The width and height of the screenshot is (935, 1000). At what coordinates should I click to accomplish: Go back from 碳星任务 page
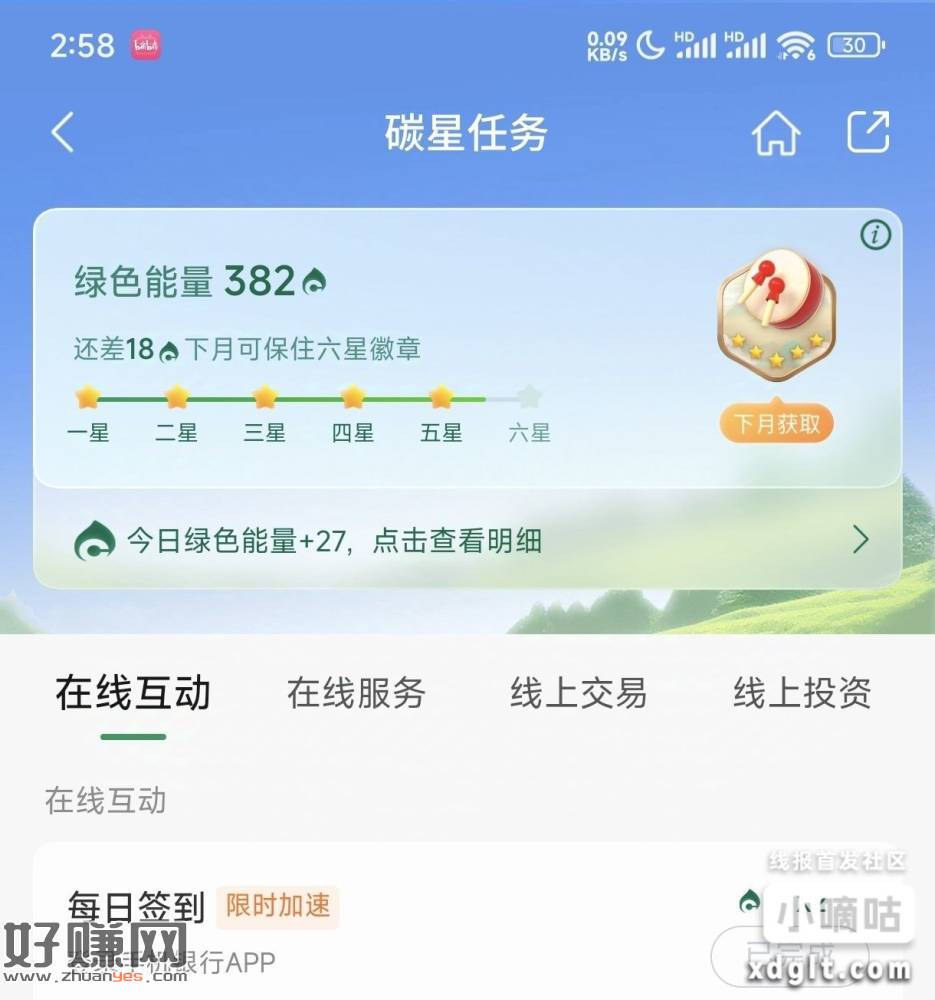[63, 133]
